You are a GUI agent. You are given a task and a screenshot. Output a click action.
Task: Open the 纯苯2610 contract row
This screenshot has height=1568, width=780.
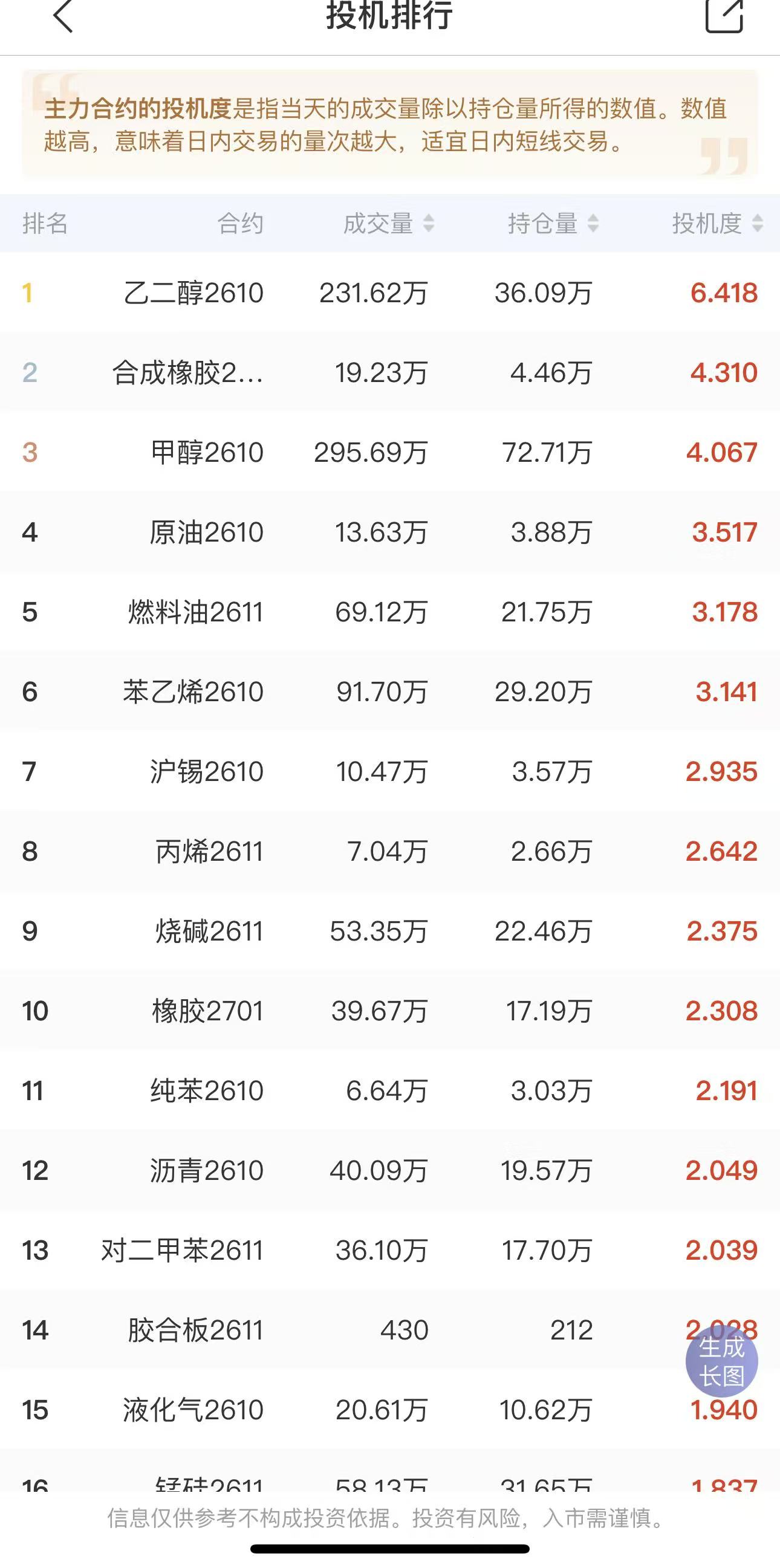tap(389, 1090)
